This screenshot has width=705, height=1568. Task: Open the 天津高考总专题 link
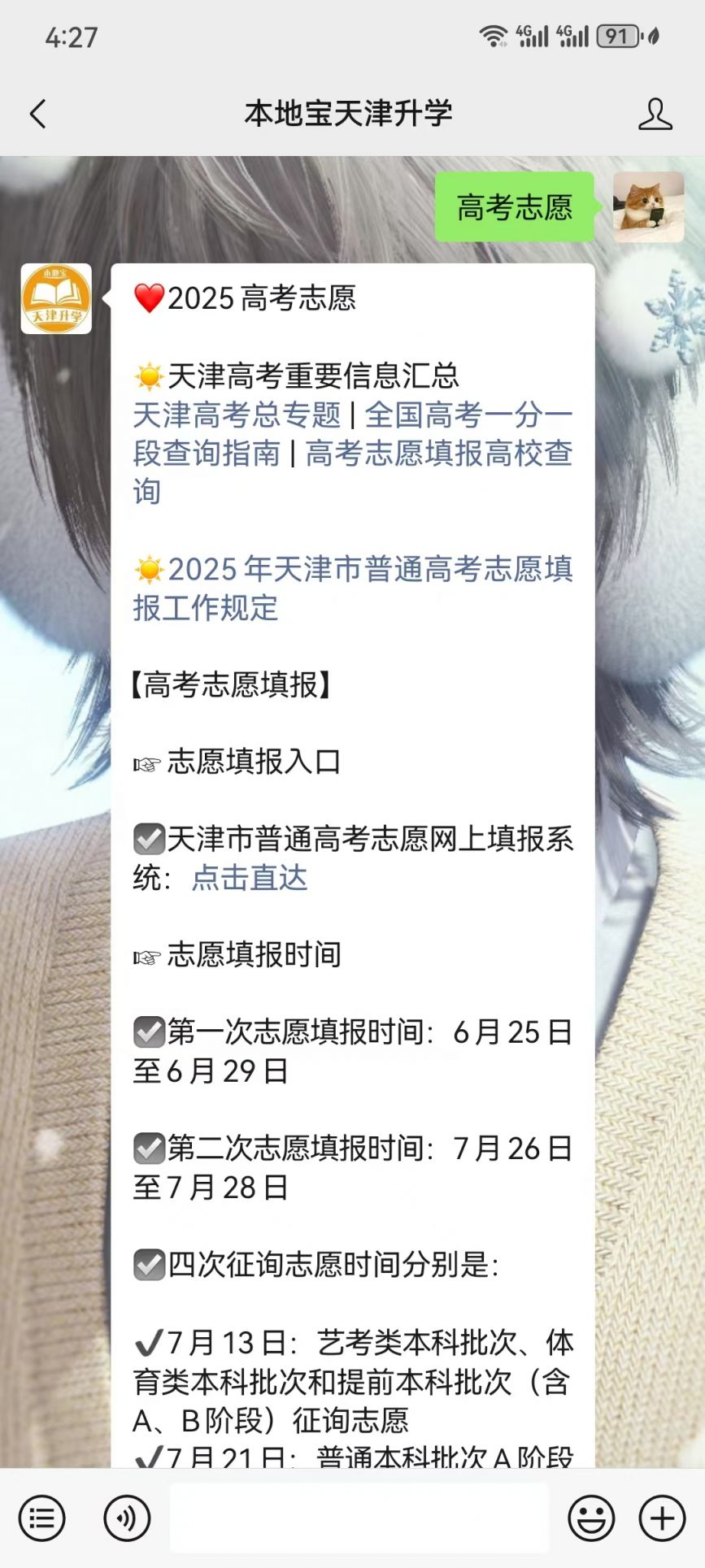[x=237, y=415]
